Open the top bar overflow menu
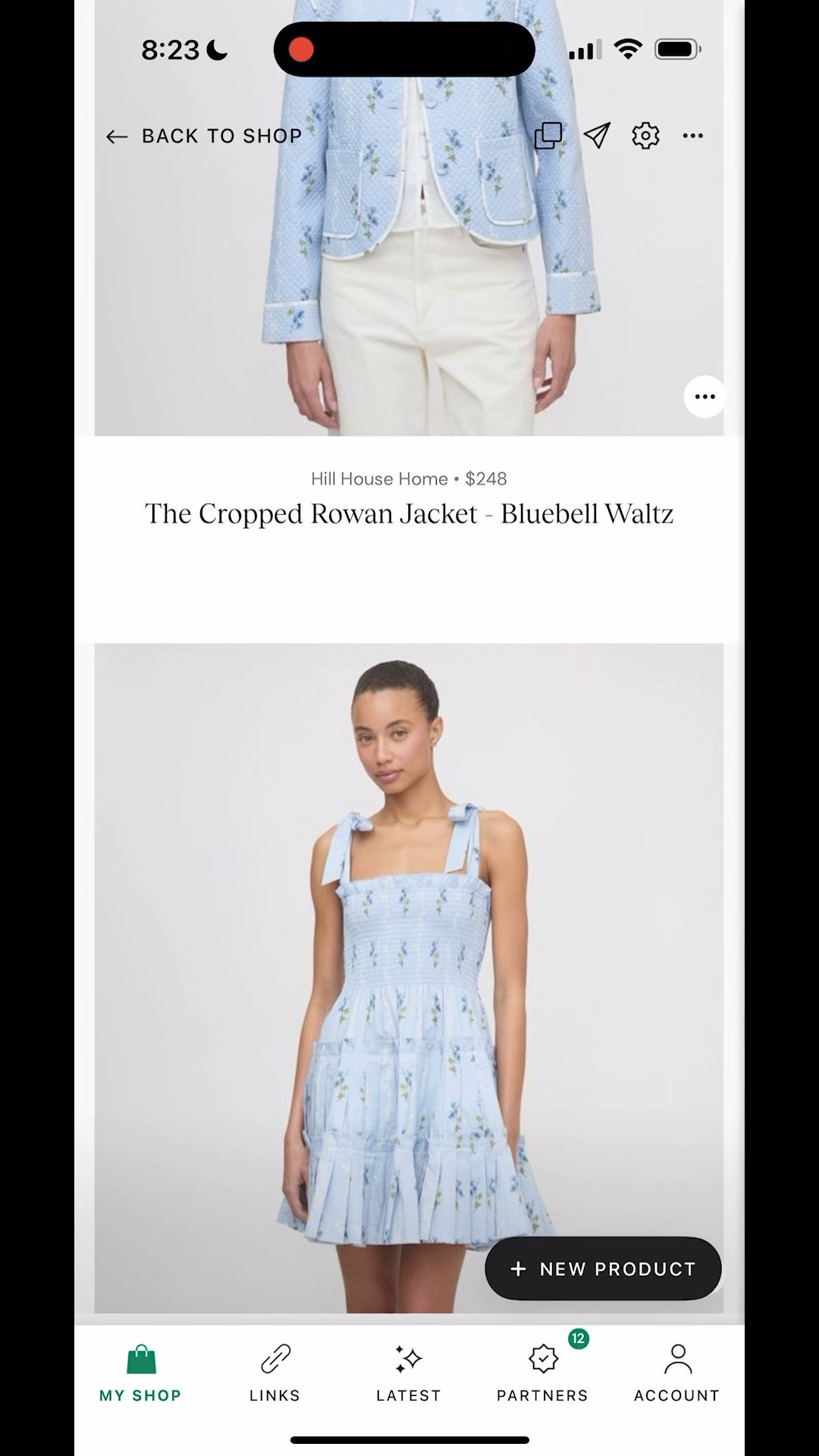Viewport: 819px width, 1456px height. click(x=693, y=136)
